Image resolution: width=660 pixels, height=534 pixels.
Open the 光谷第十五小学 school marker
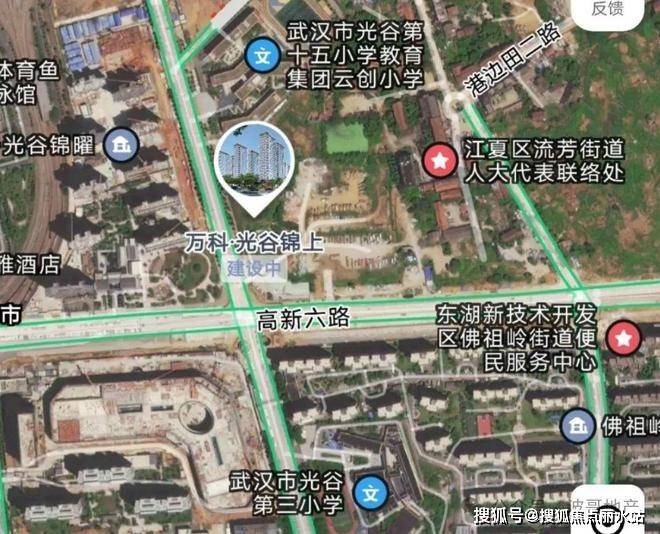(264, 54)
